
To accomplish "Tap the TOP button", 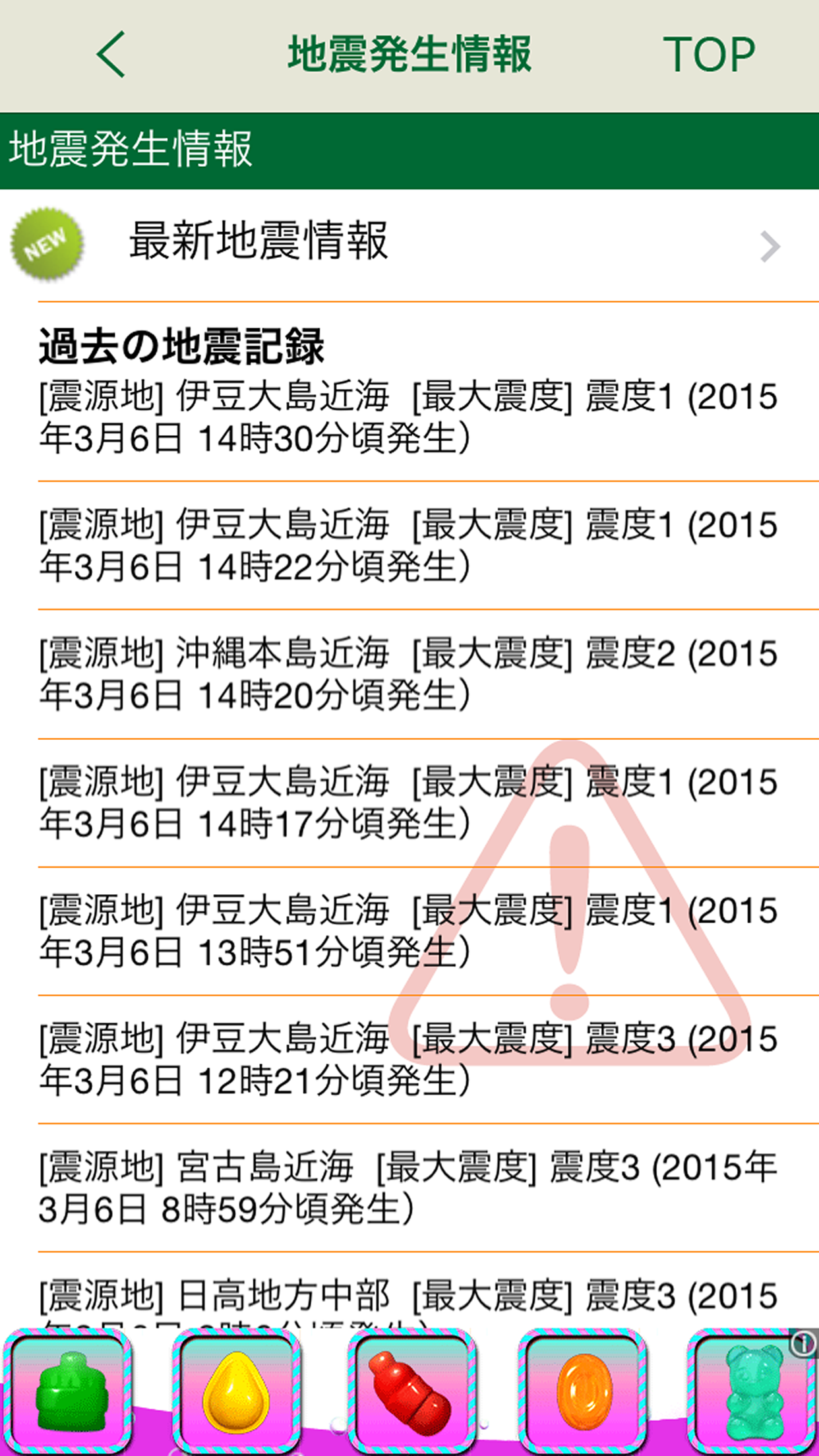I will pyautogui.click(x=709, y=54).
